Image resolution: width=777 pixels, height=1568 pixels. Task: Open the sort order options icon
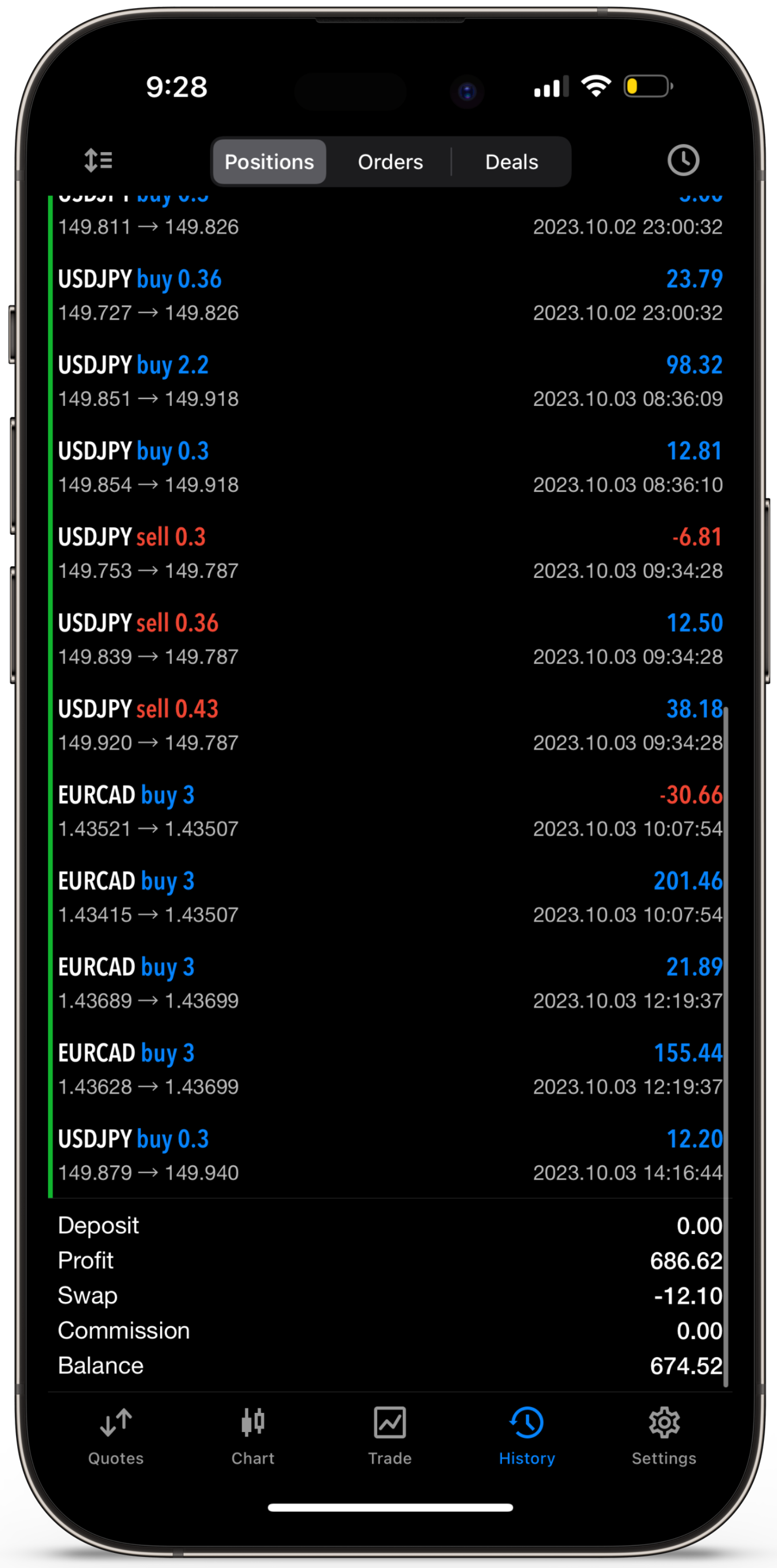98,160
